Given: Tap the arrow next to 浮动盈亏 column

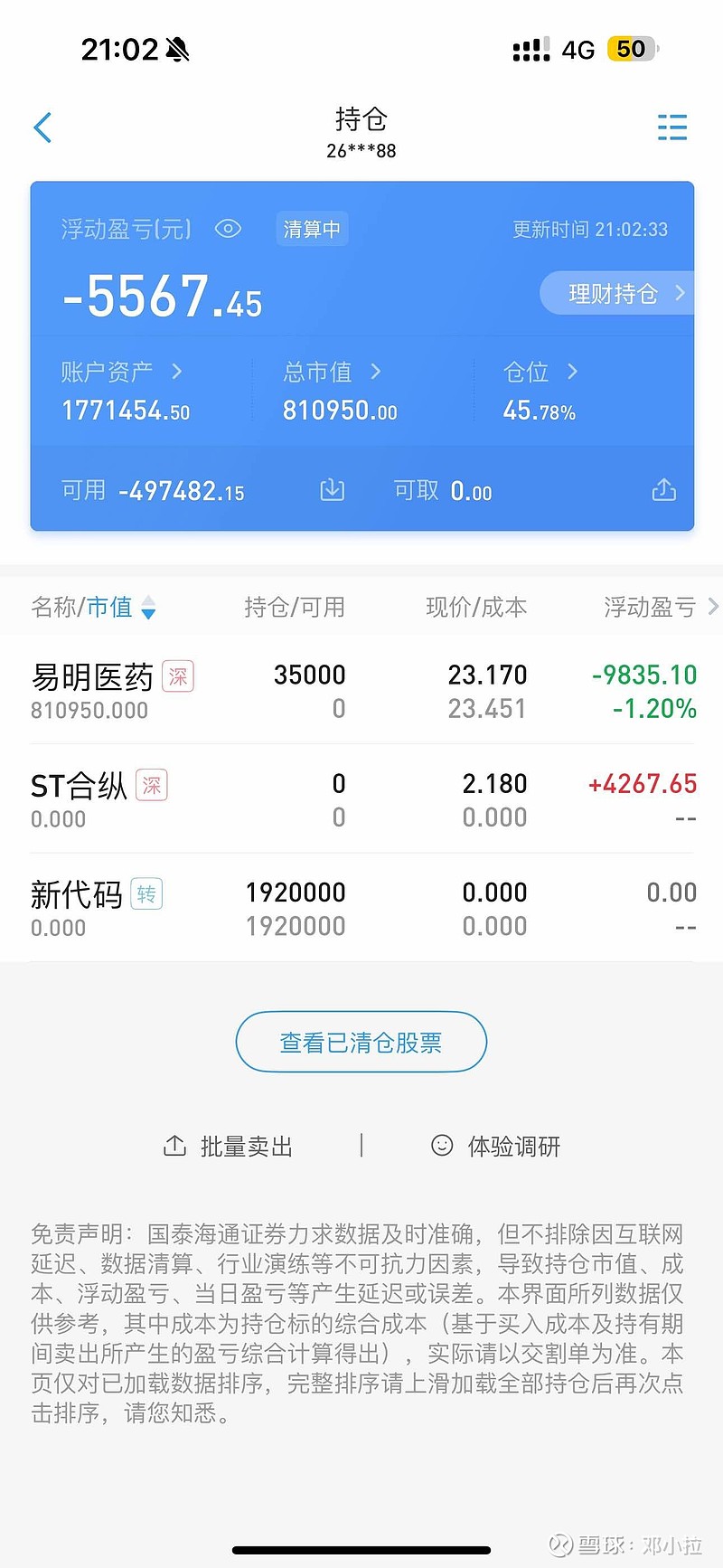Looking at the screenshot, I should pos(712,607).
